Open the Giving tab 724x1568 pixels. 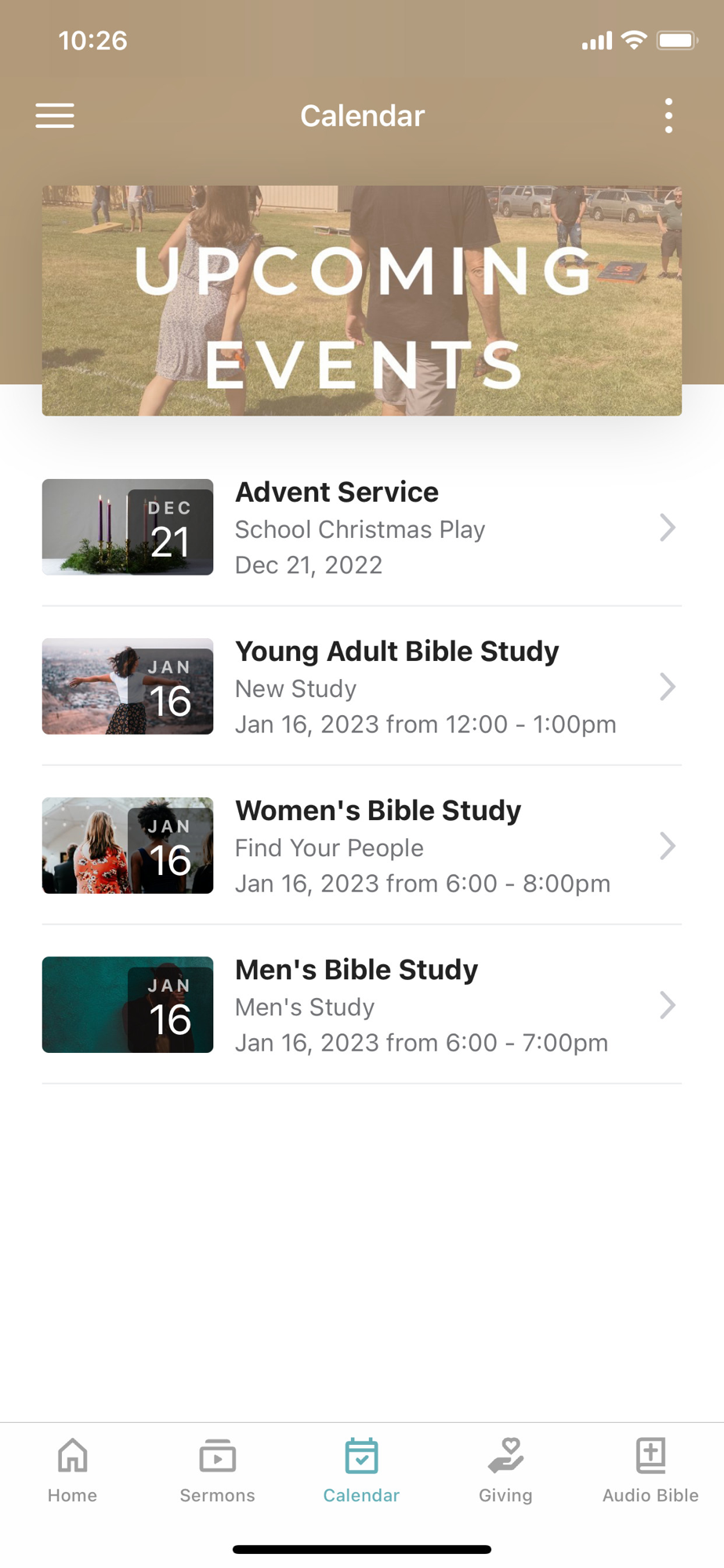click(x=505, y=1470)
